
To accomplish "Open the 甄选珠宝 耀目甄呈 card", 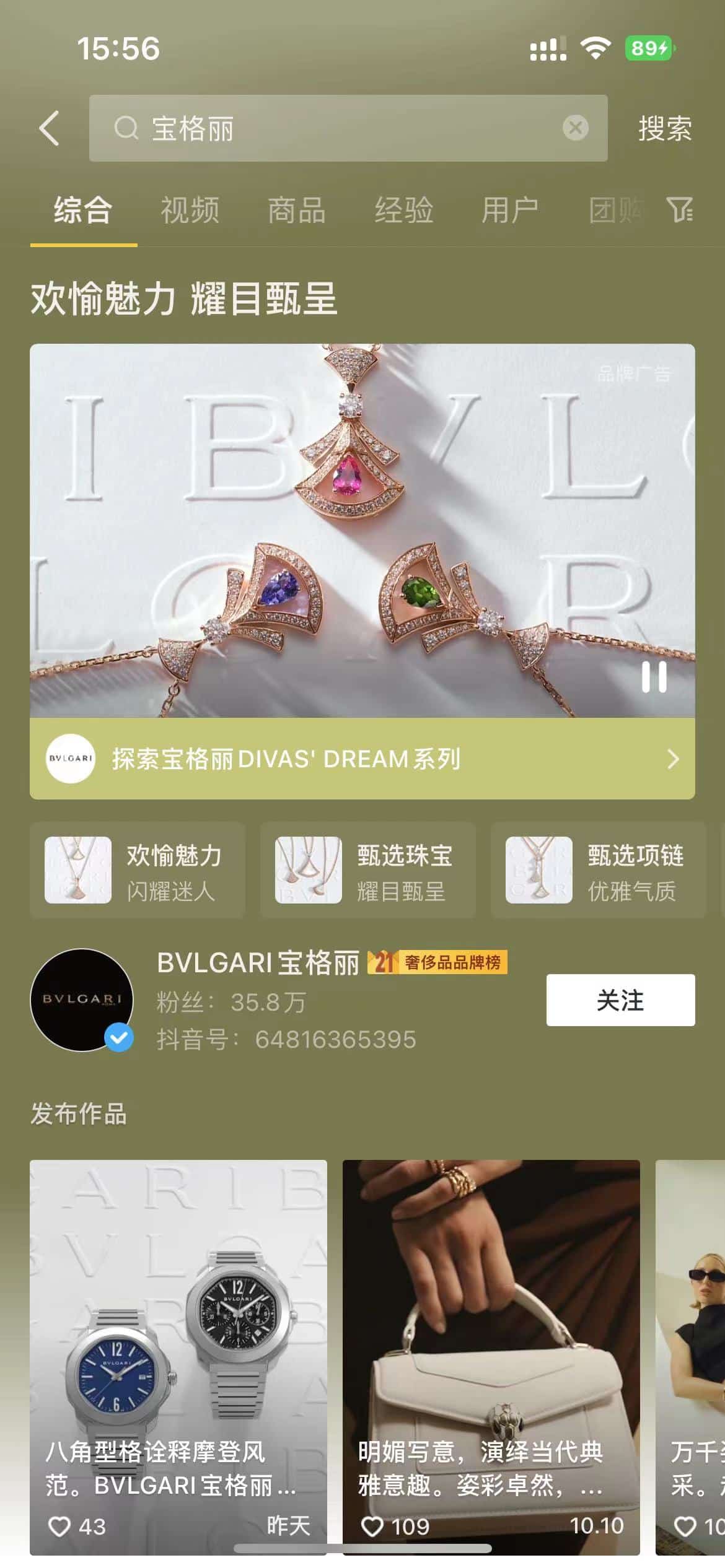I will [x=368, y=870].
